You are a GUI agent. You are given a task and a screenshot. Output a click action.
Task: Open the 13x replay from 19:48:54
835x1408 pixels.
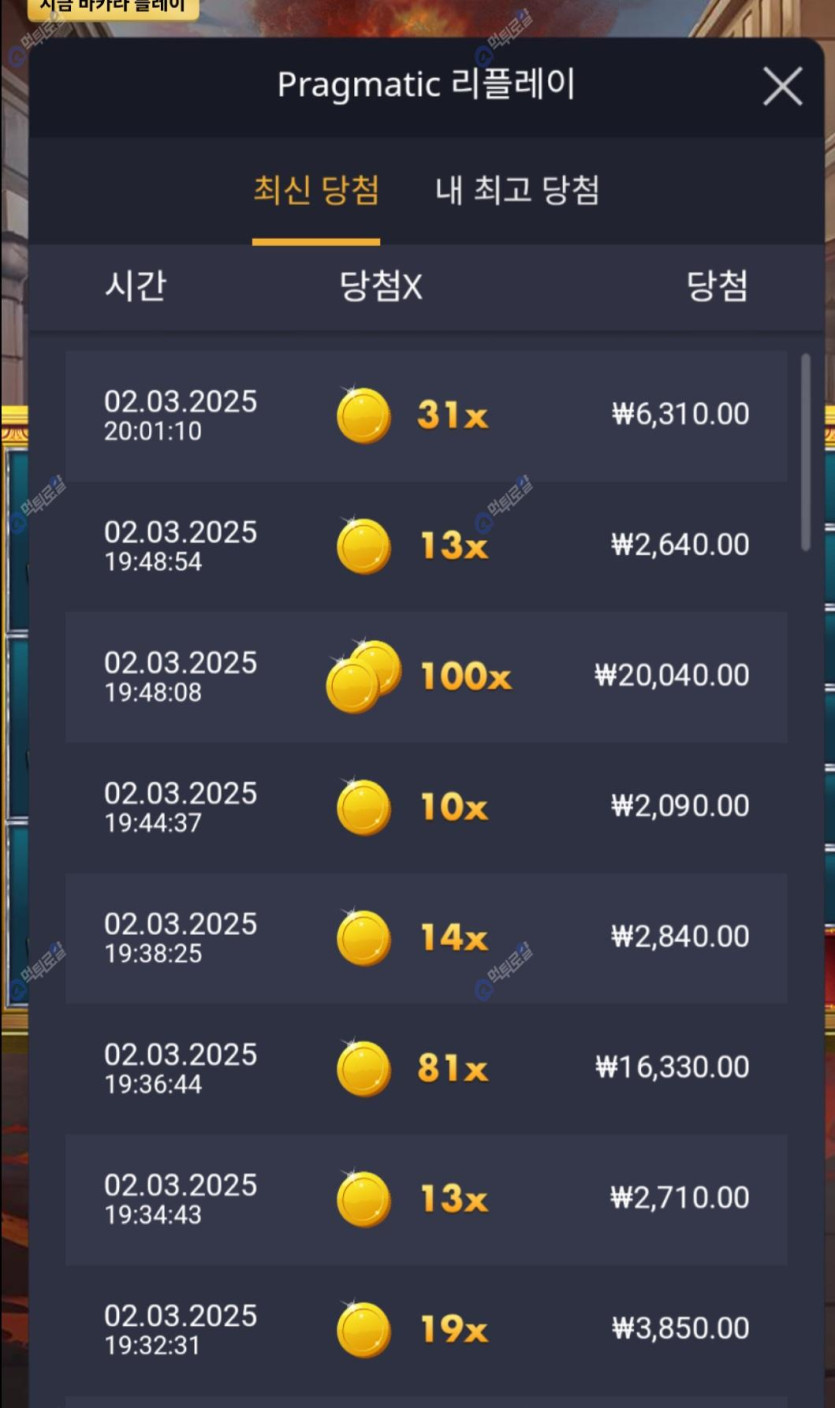pos(426,546)
